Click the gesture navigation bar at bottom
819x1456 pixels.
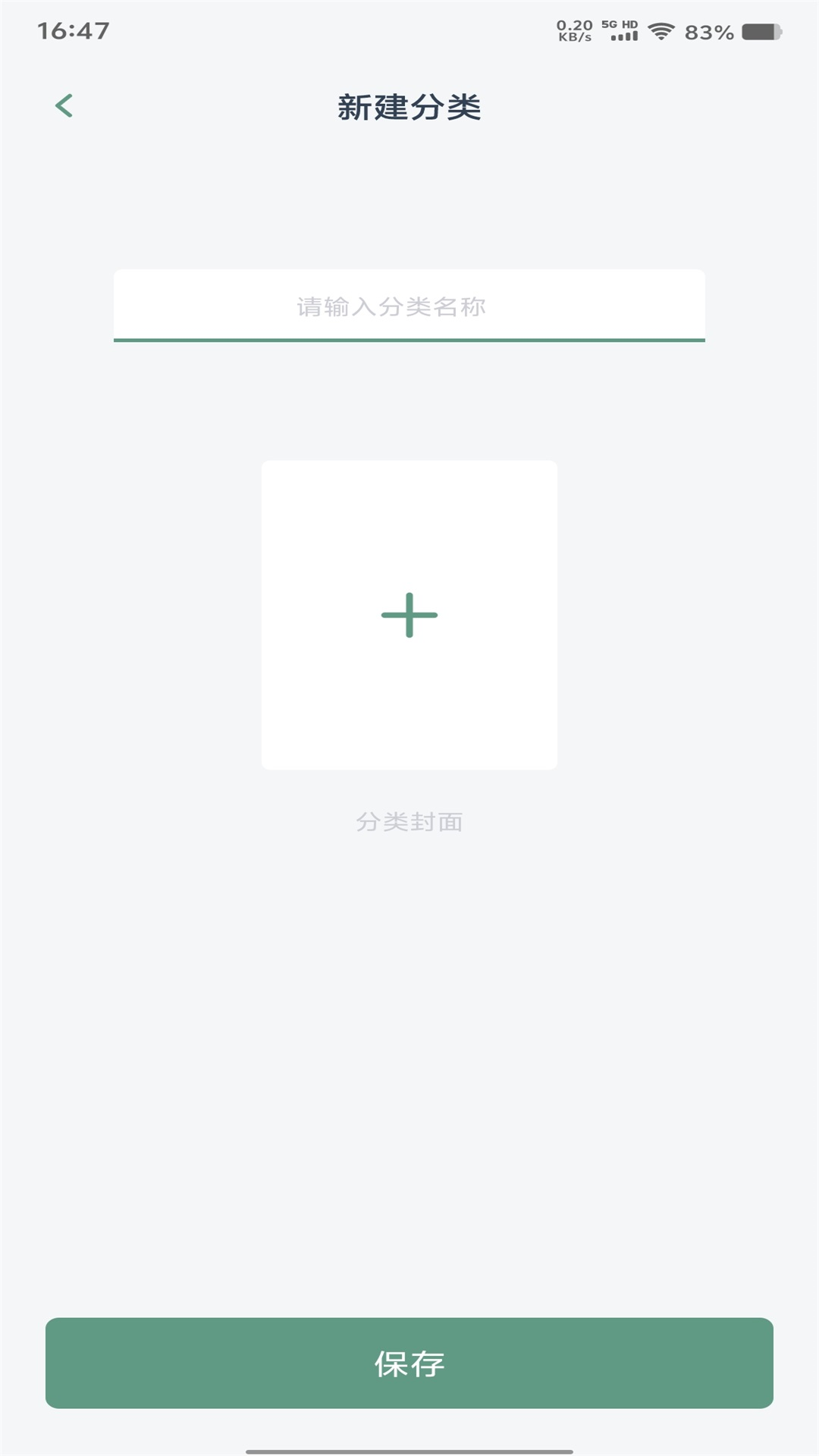tap(409, 1451)
